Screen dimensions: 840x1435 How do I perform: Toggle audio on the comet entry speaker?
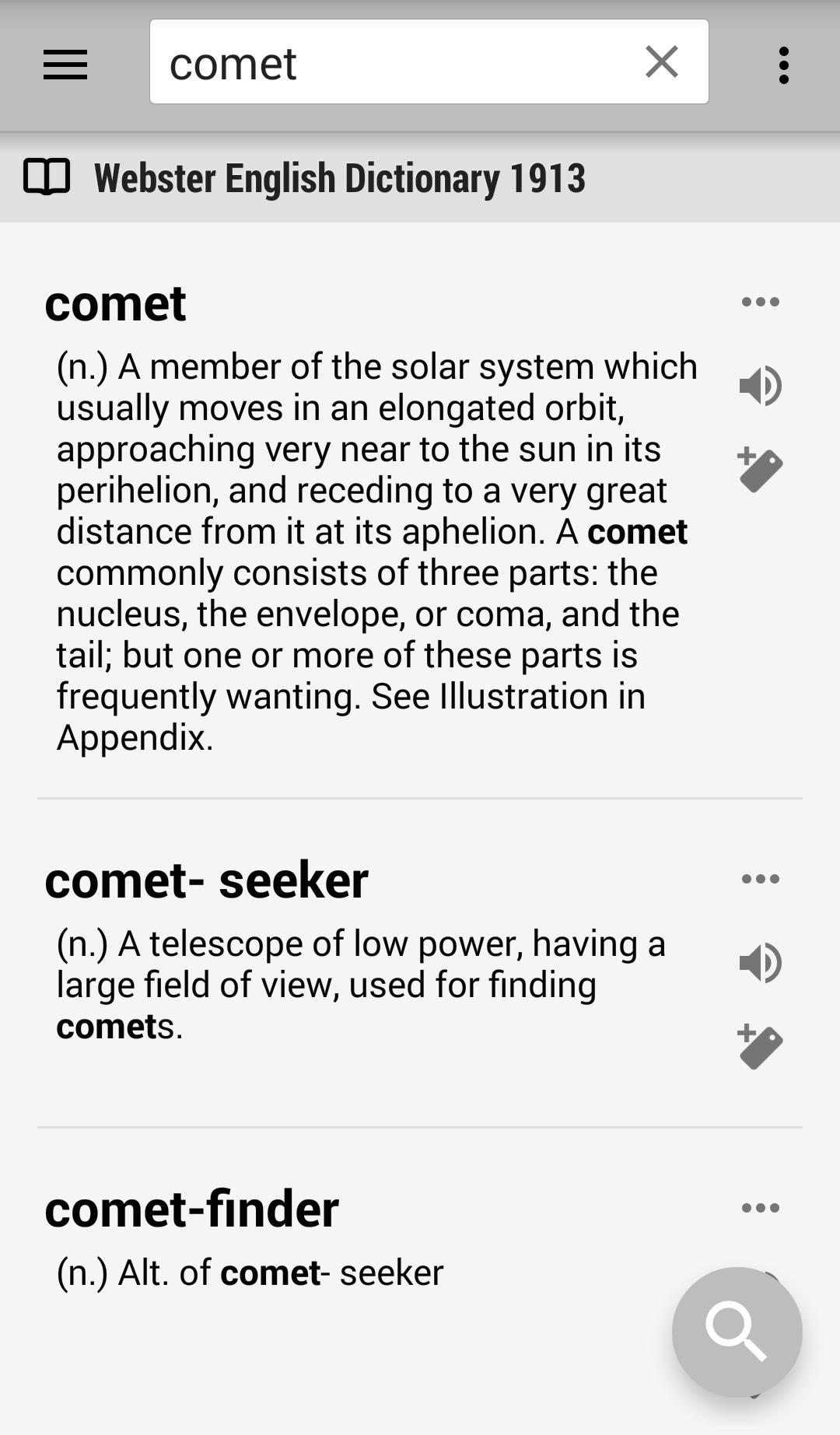tap(760, 387)
